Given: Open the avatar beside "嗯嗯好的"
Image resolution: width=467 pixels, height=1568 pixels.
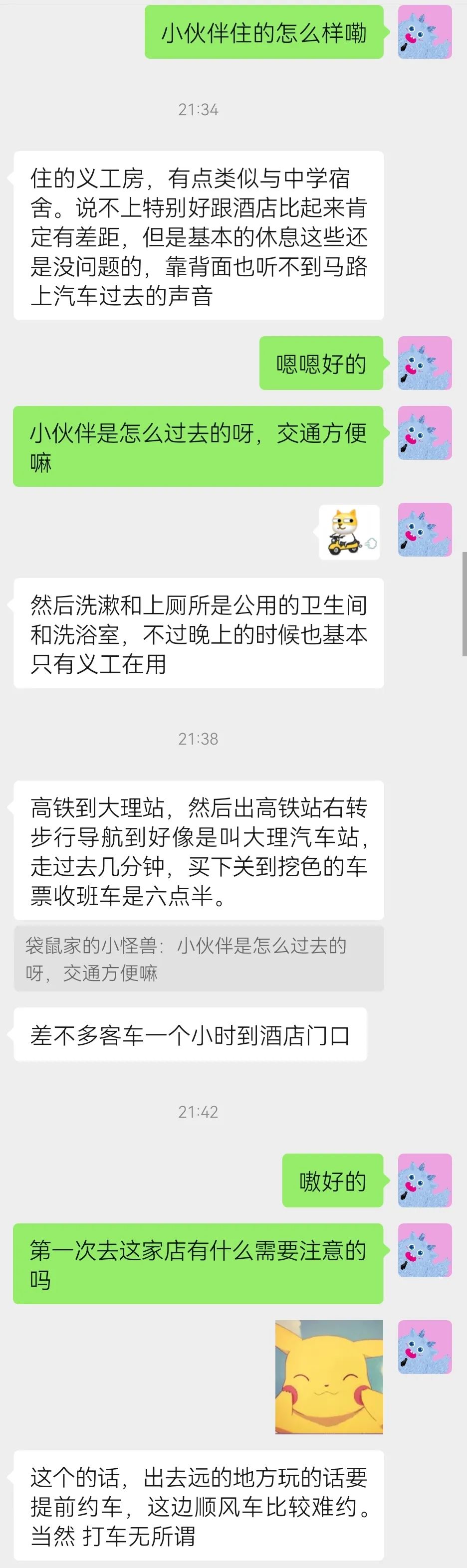Looking at the screenshot, I should click(425, 363).
